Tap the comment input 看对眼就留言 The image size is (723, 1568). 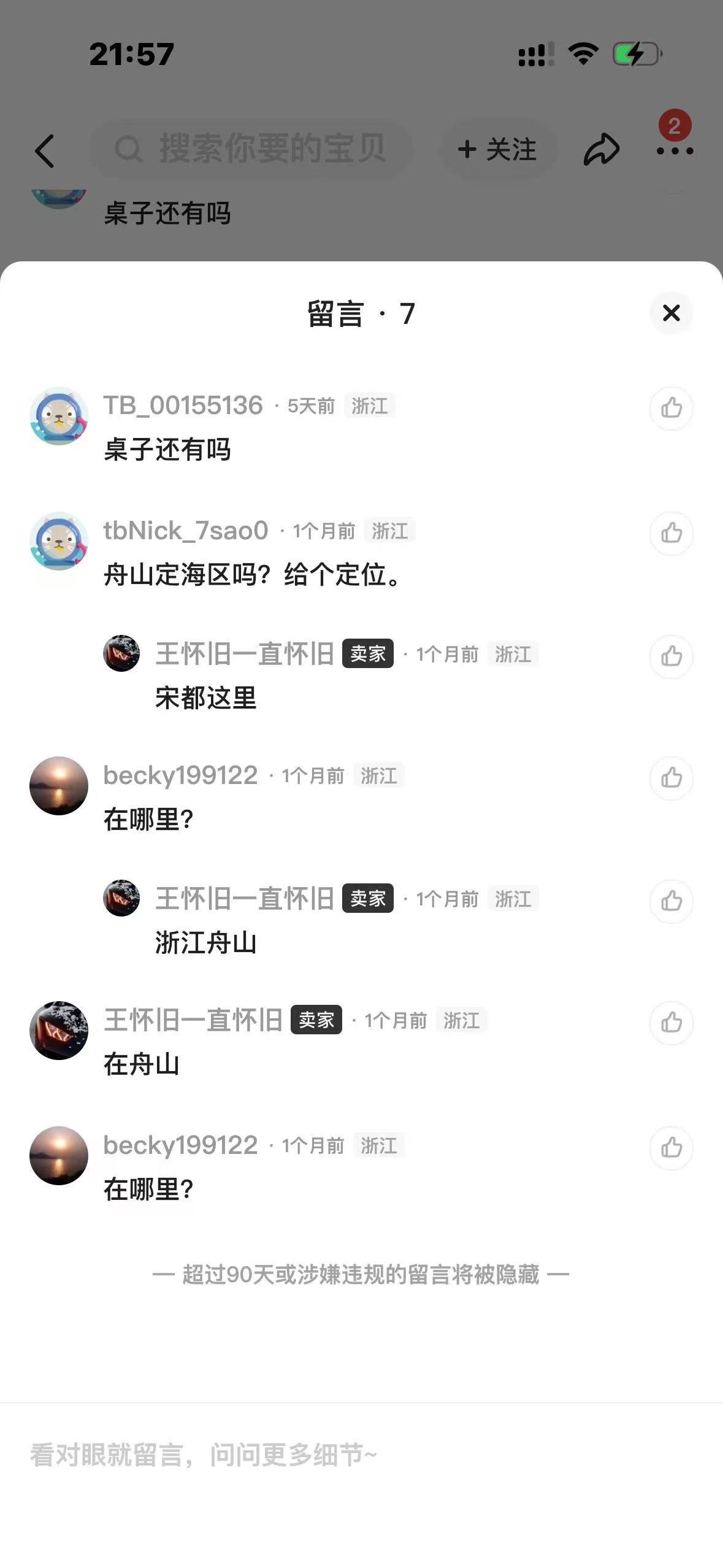coord(361,1455)
